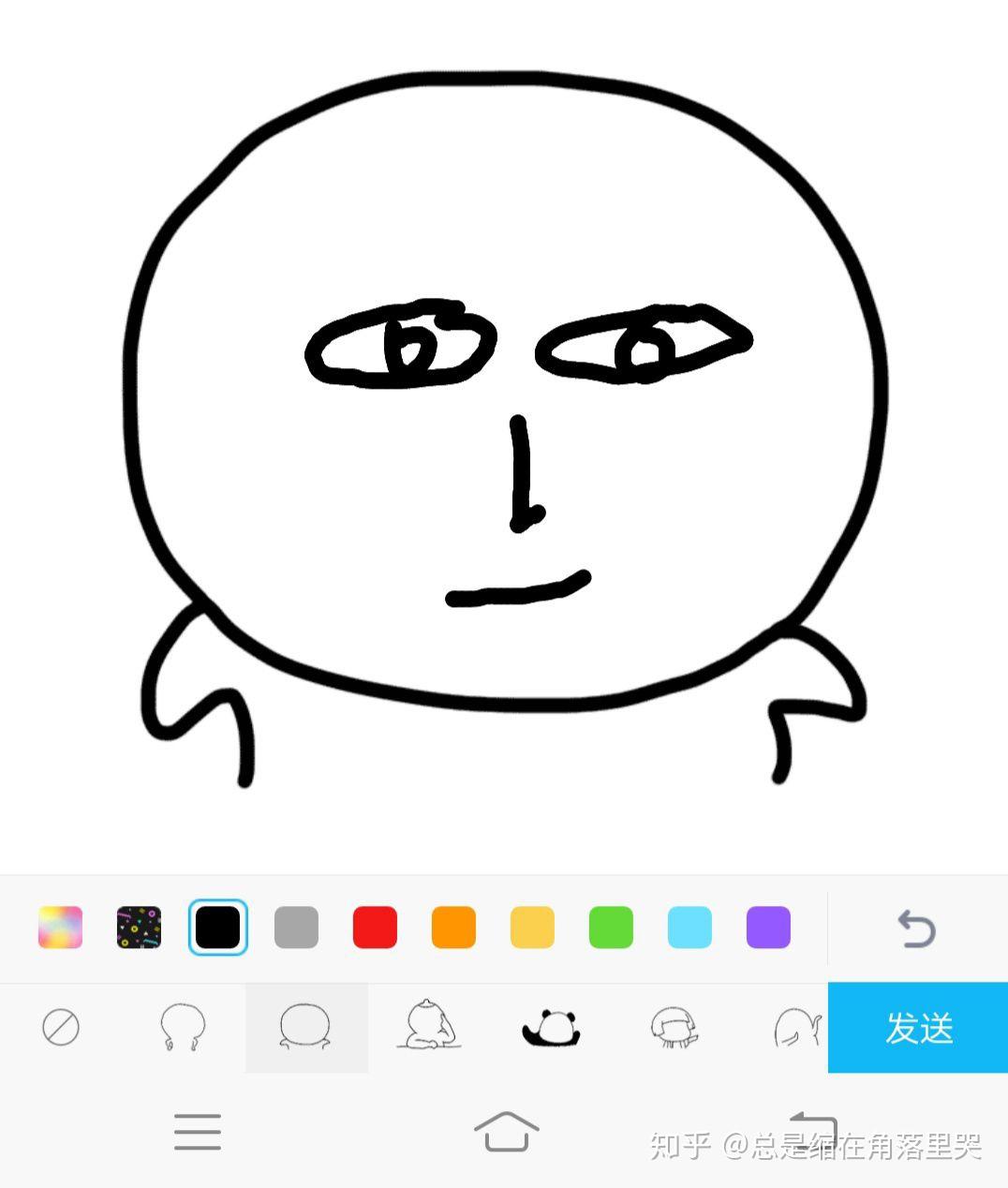
Task: Pick the green color swatch
Action: pyautogui.click(x=611, y=928)
